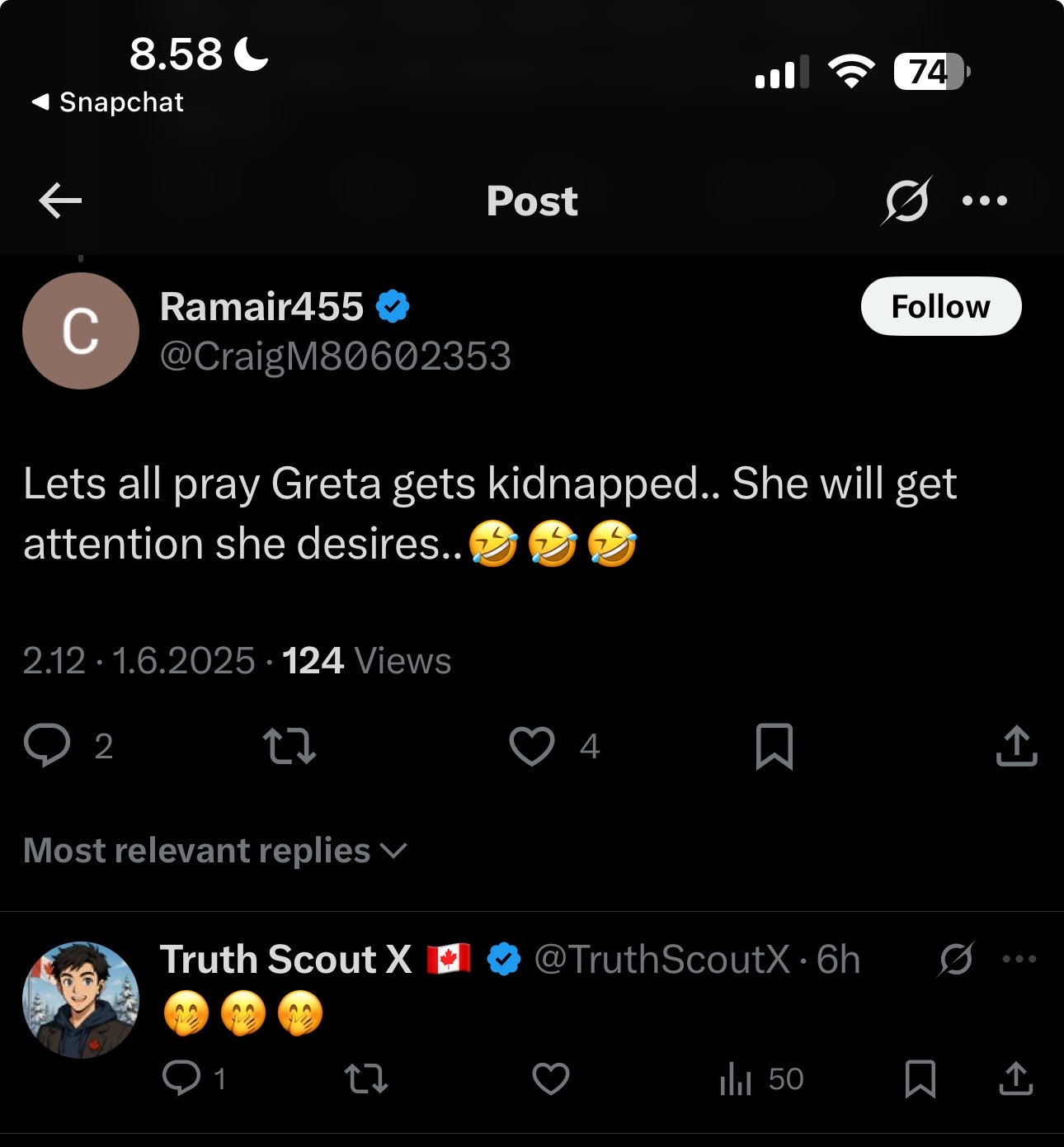Open Ramair455's profile picture
This screenshot has height=1147, width=1064.
[x=81, y=331]
